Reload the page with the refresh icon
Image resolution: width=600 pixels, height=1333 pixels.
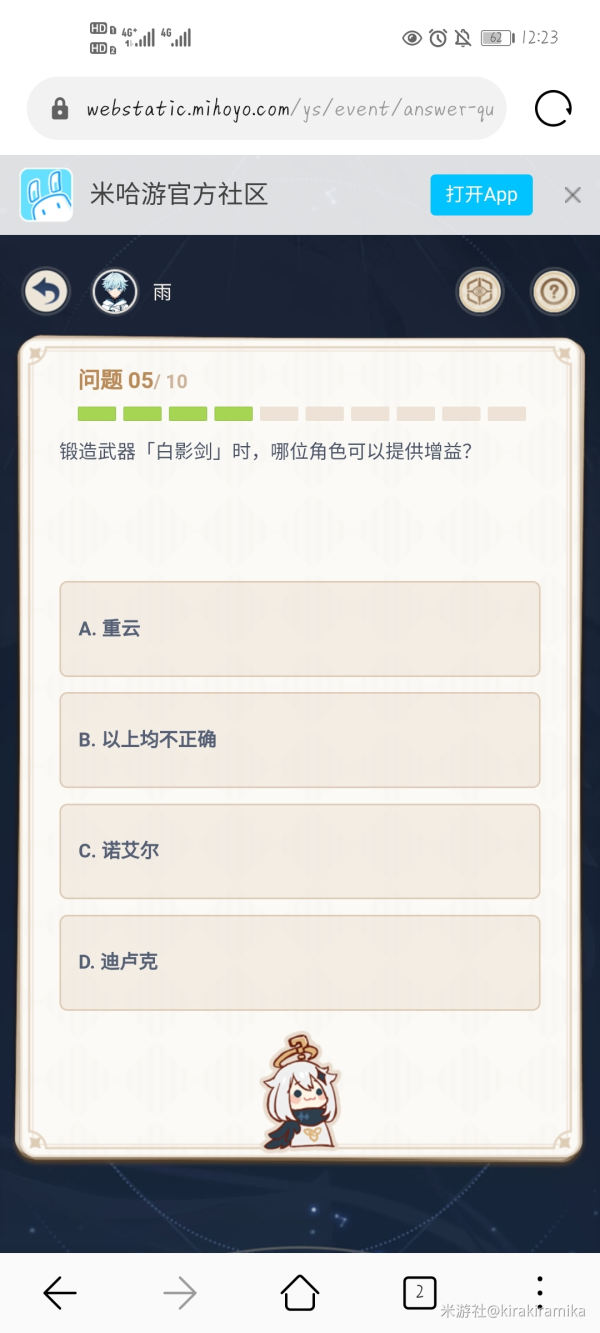point(553,108)
